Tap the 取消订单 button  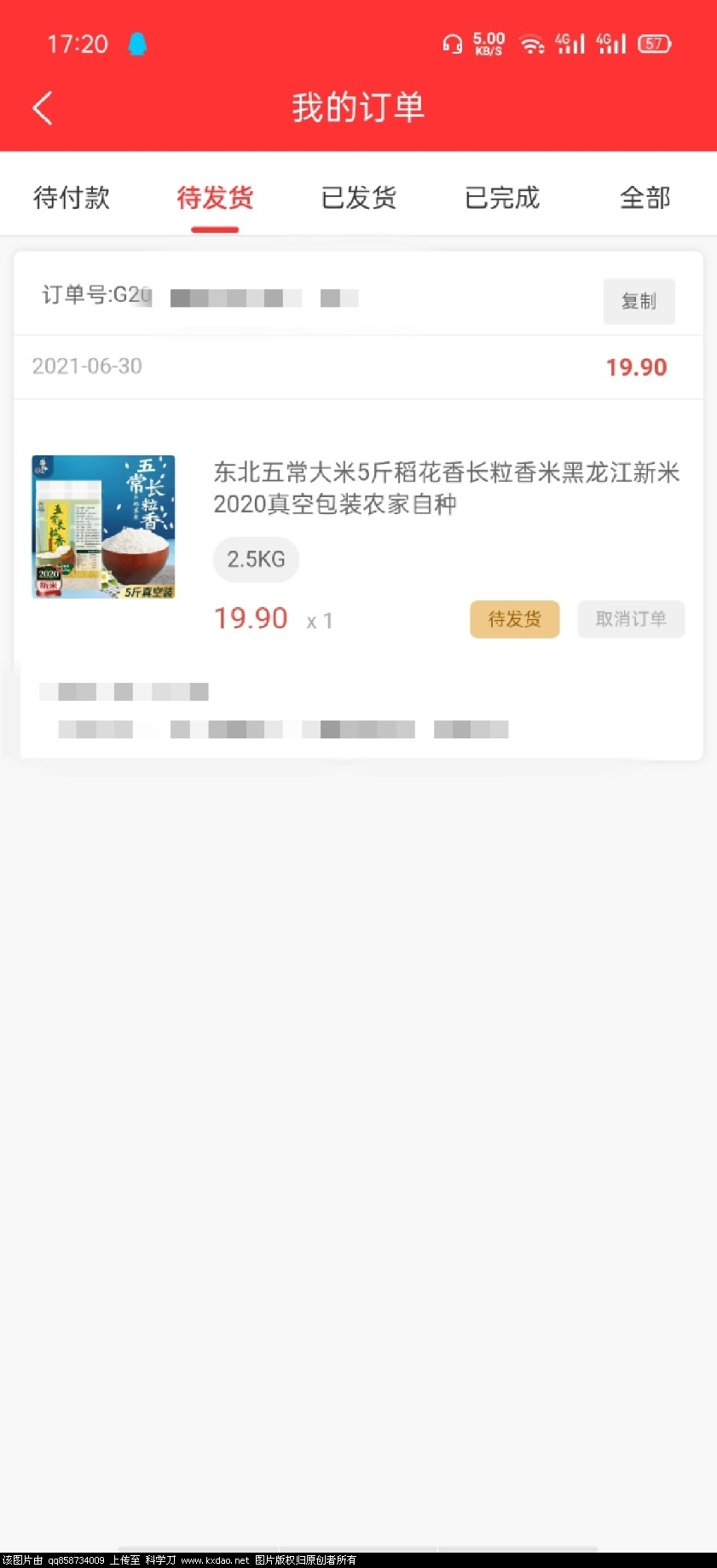[x=631, y=619]
